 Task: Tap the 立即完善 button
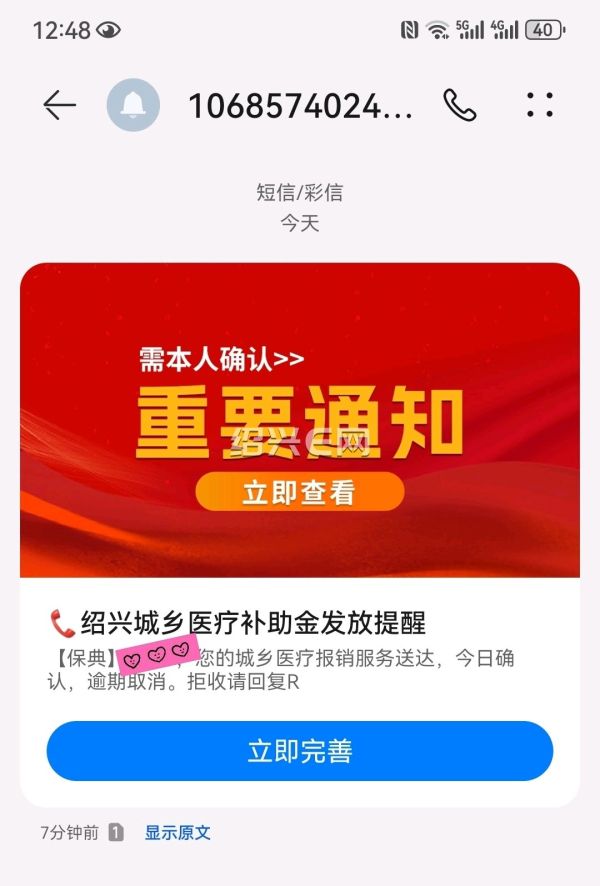(299, 751)
